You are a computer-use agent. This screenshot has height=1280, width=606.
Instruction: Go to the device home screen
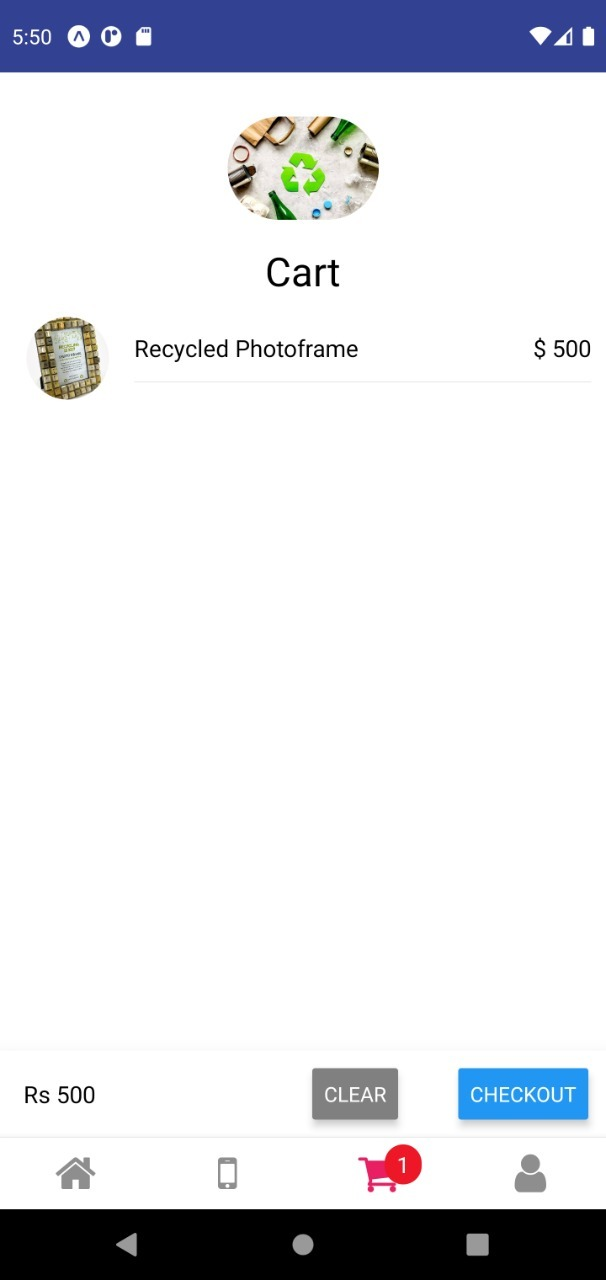point(303,1244)
